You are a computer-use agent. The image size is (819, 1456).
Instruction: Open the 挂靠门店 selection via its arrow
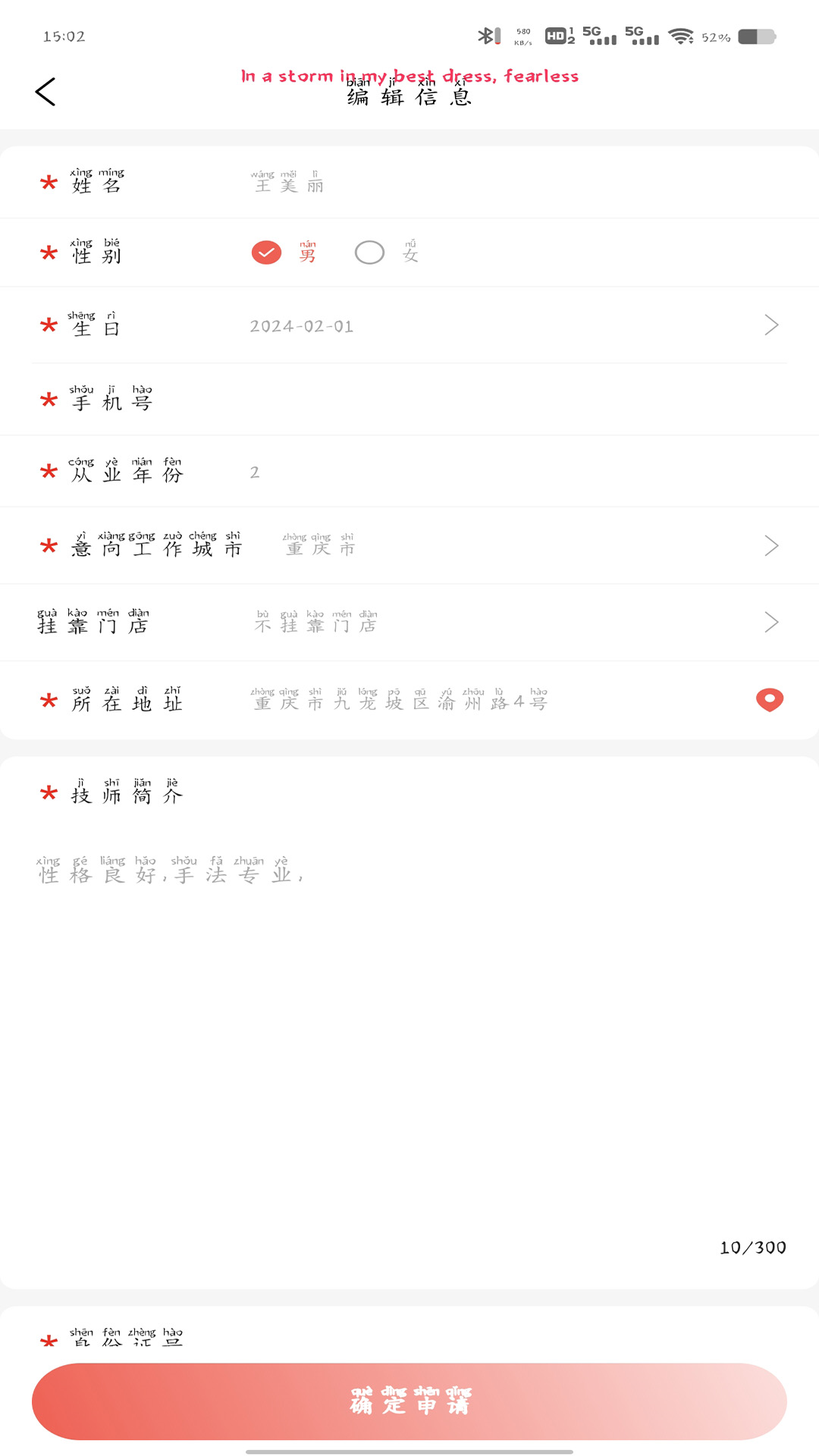(771, 622)
